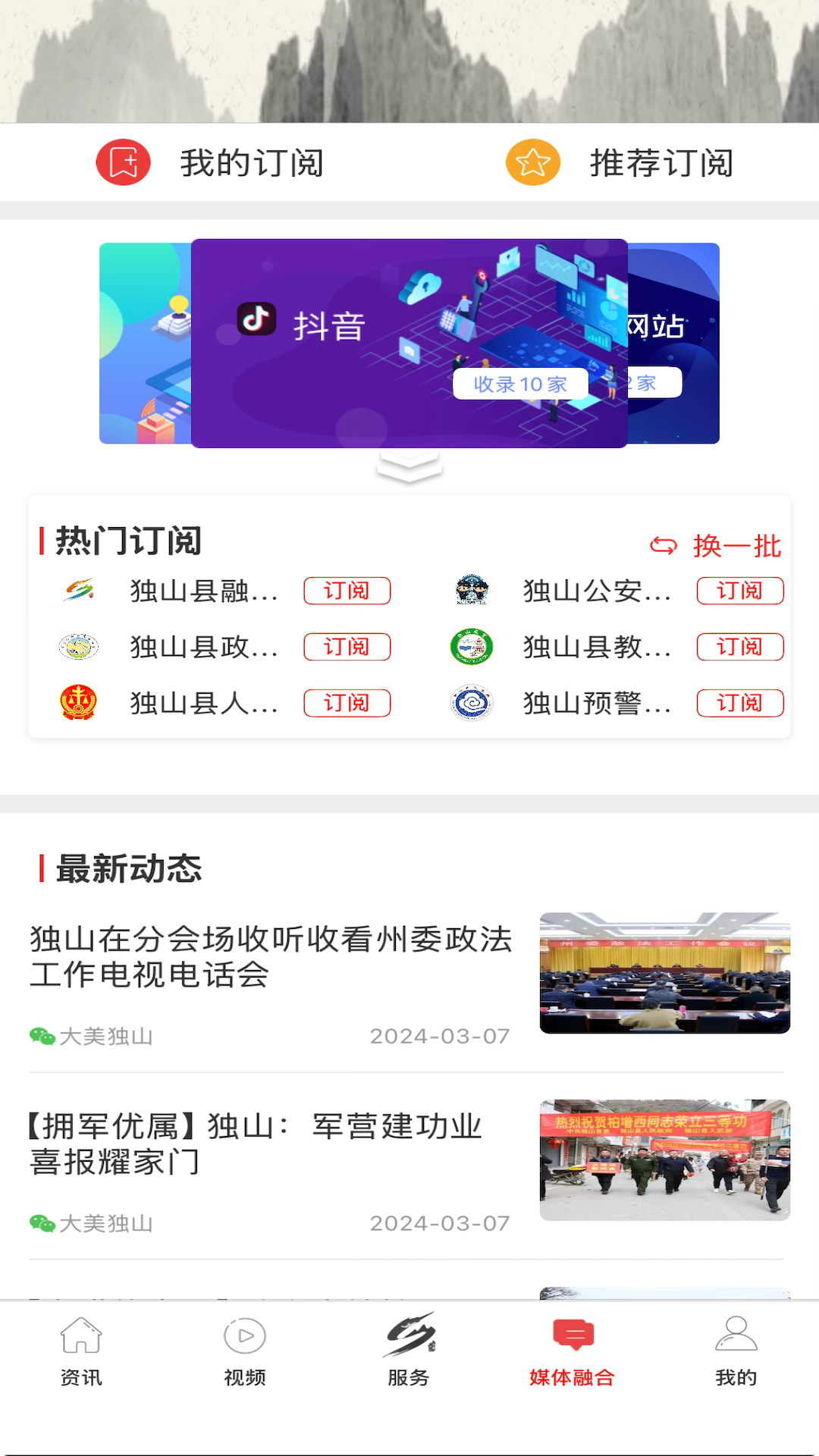Image resolution: width=819 pixels, height=1456 pixels.
Task: Enable subscription for 独山县政 account
Action: point(347,647)
